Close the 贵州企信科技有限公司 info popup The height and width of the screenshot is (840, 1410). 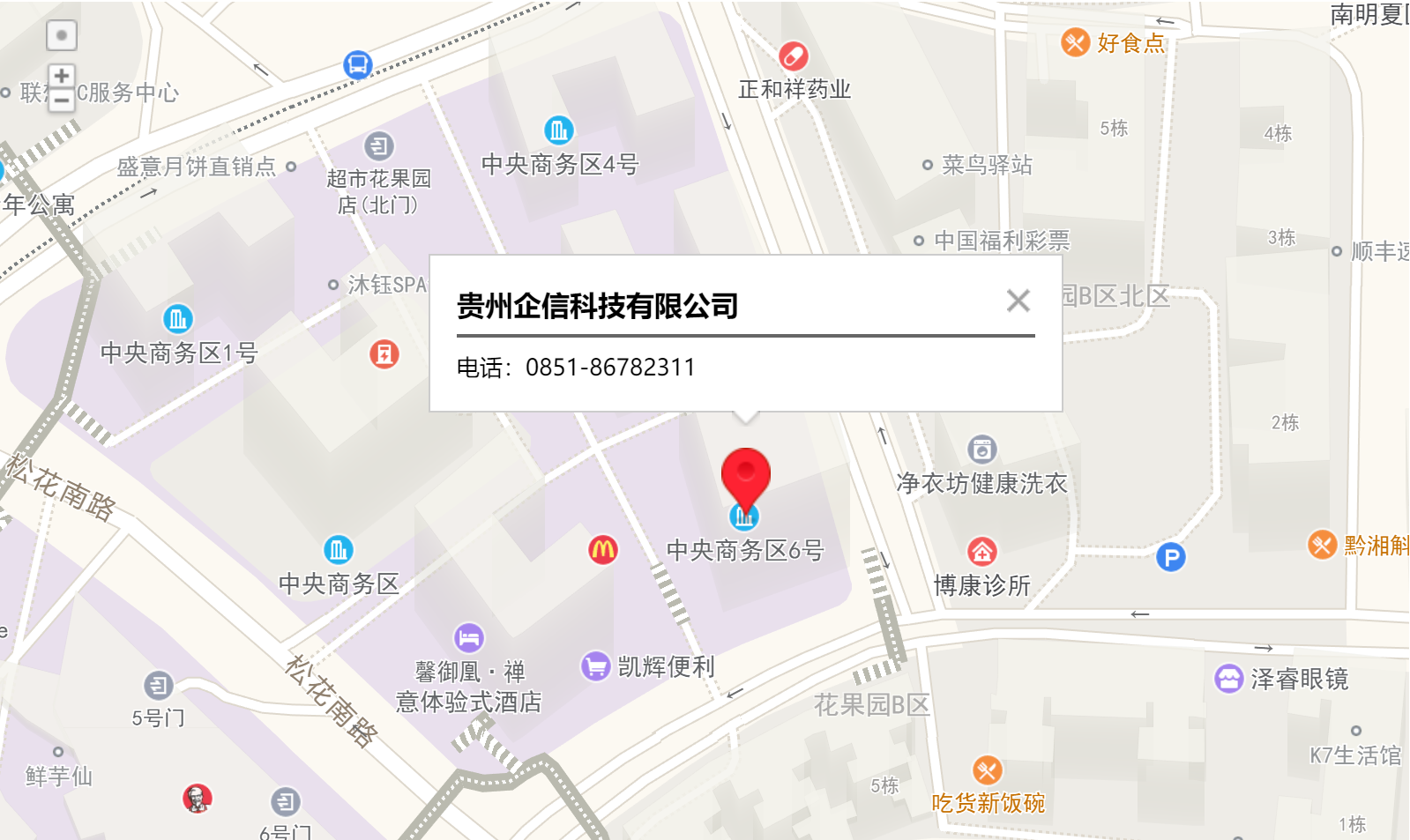[x=1018, y=301]
